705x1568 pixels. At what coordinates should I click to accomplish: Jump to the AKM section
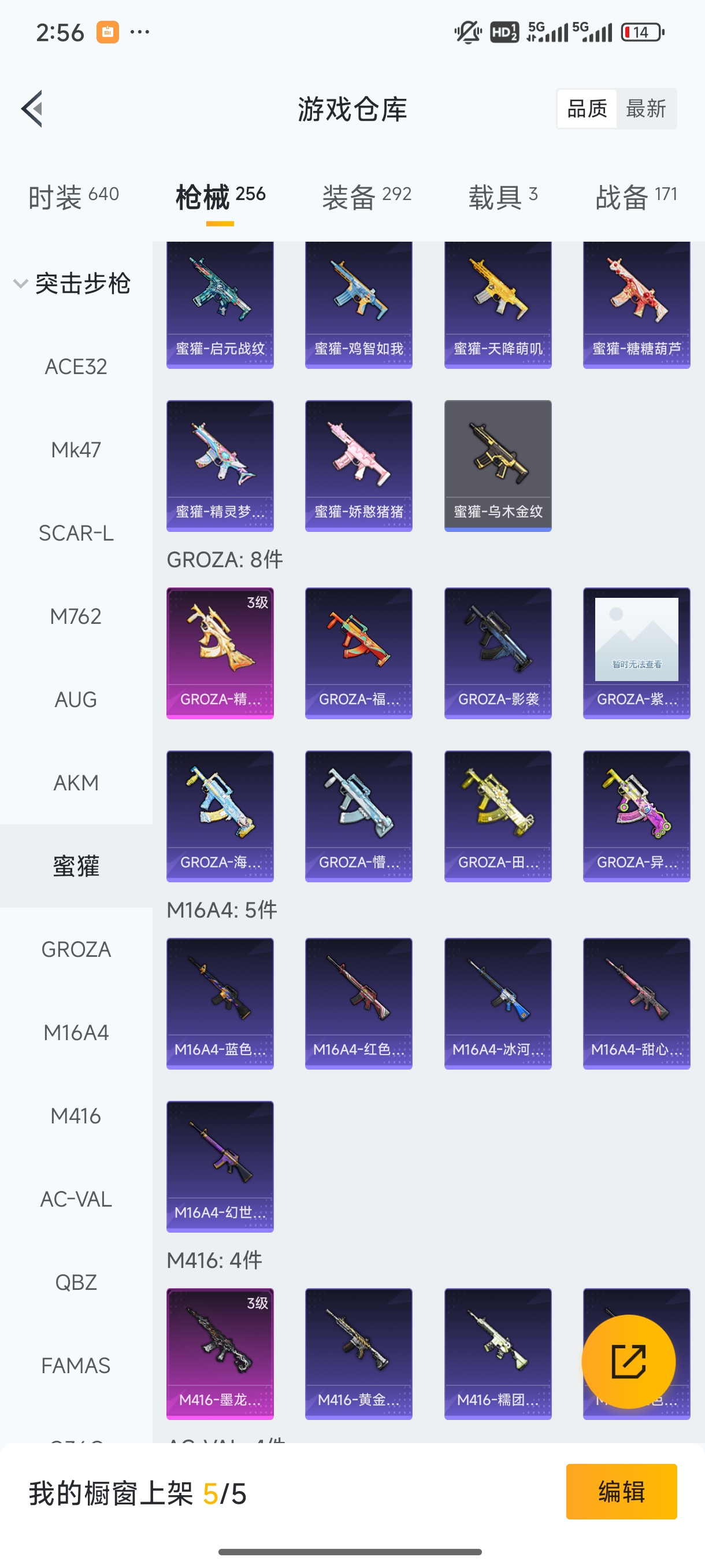pos(76,783)
